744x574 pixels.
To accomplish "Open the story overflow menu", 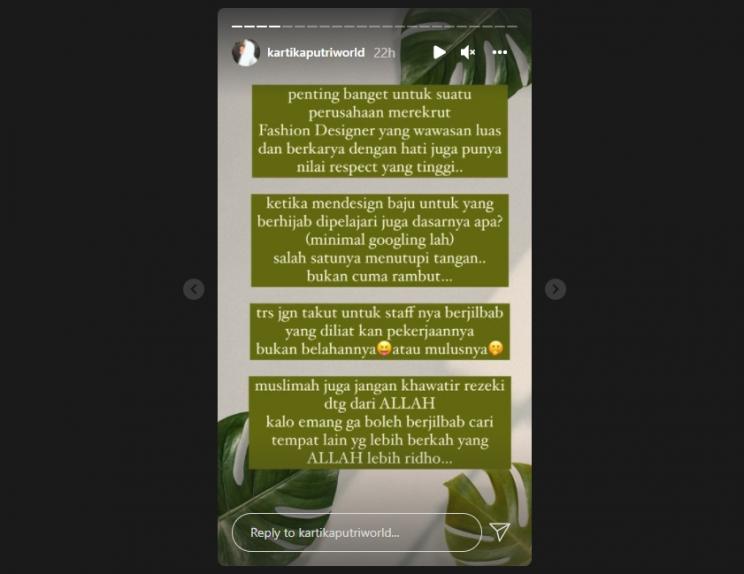I will point(500,52).
